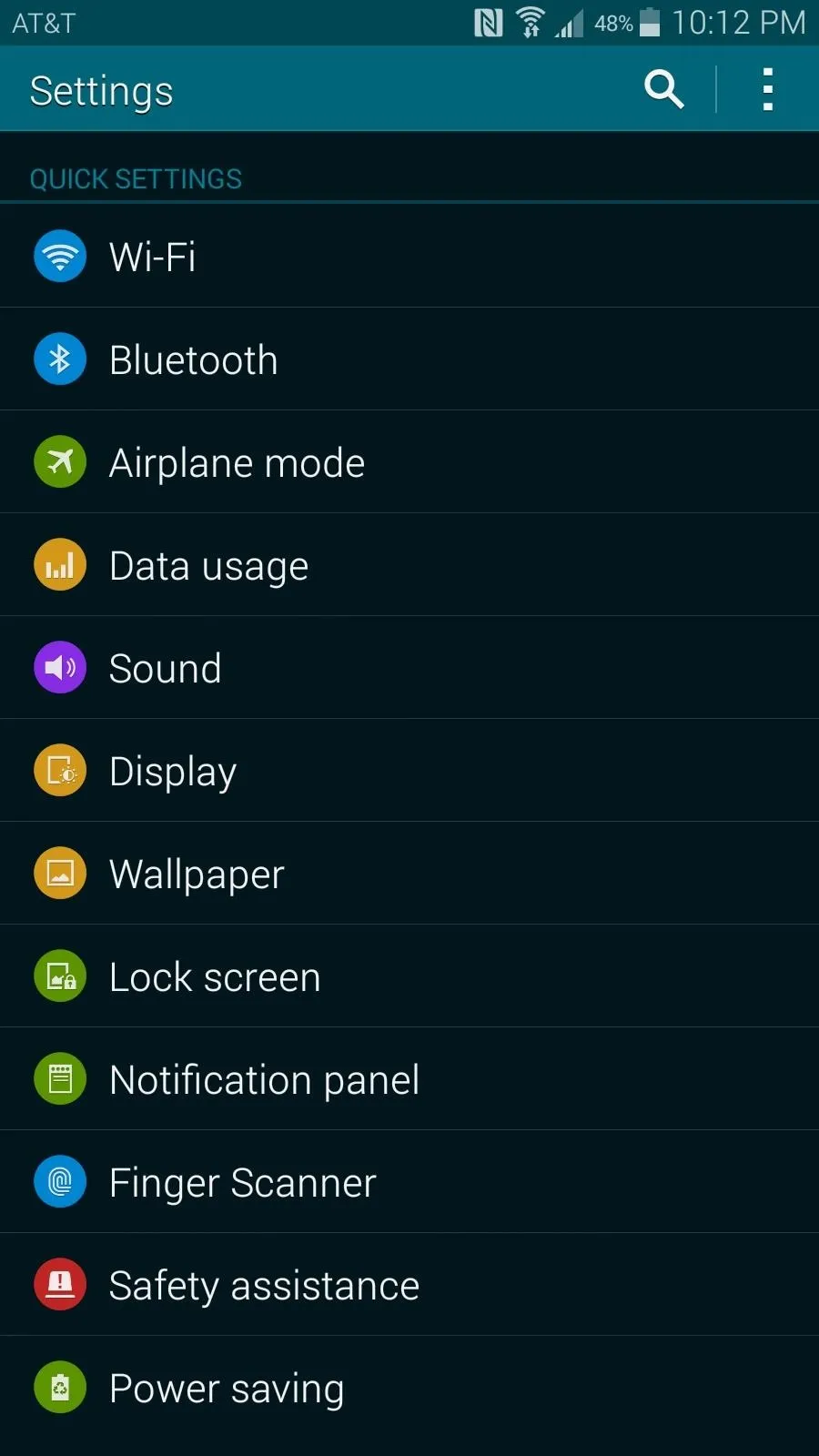View Data usage
Viewport: 819px width, 1456px height.
[x=409, y=564]
